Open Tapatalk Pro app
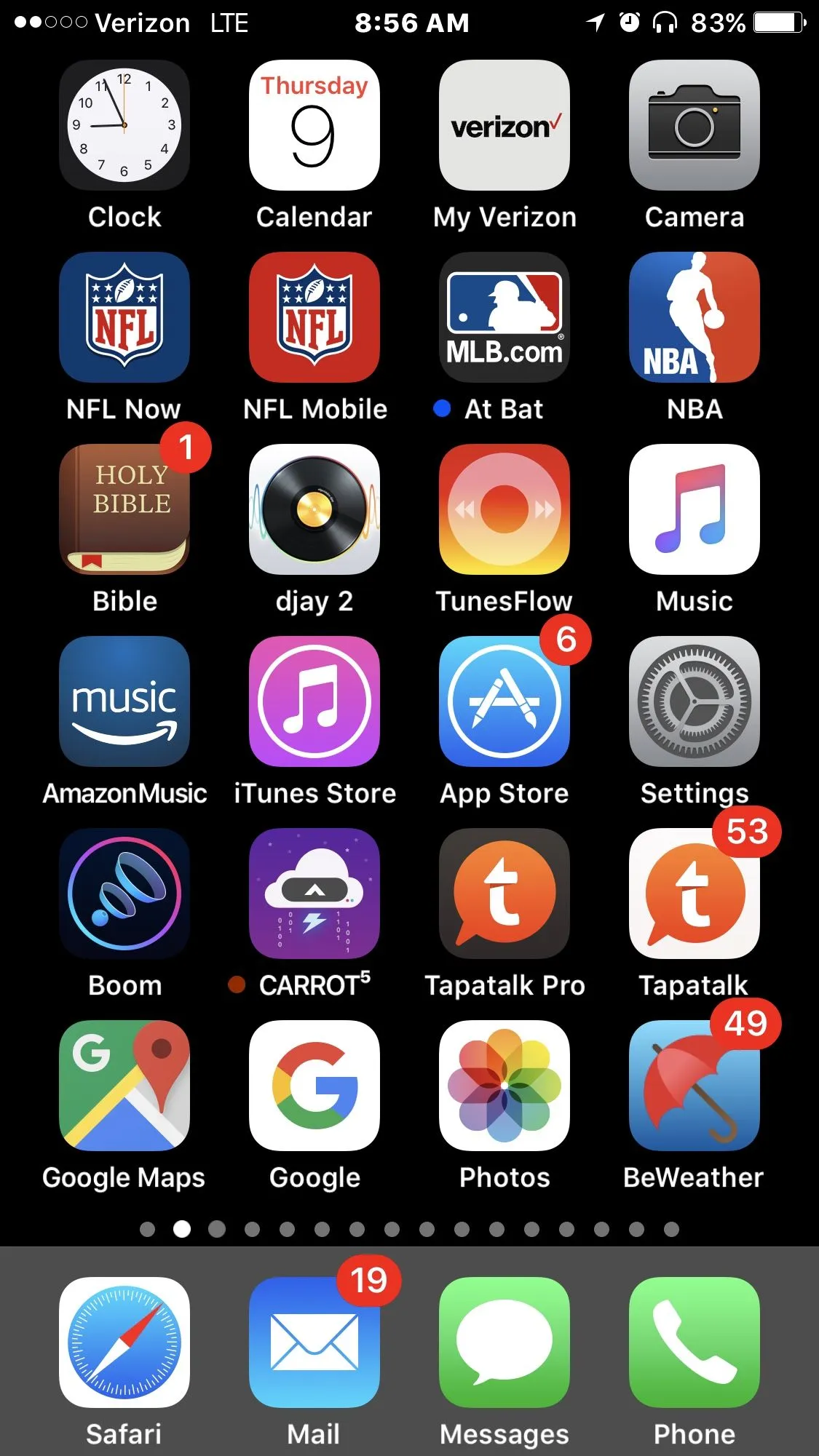Screen dimensions: 819x1456 [x=505, y=894]
